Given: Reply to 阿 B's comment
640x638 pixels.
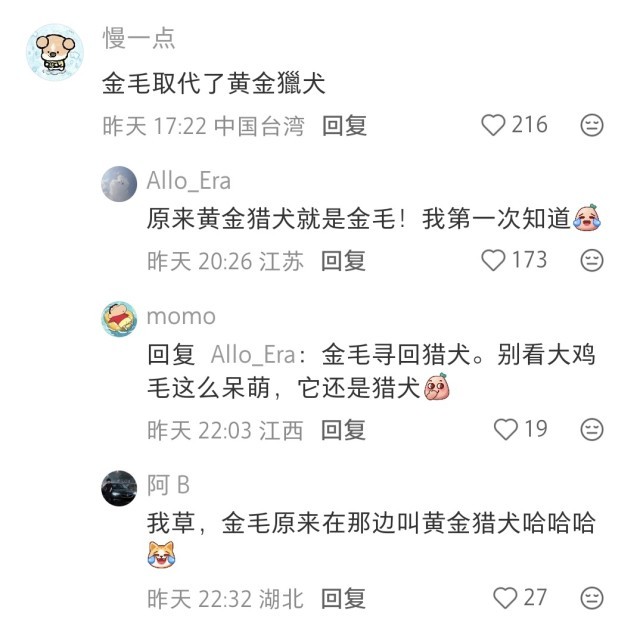Looking at the screenshot, I should [344, 598].
